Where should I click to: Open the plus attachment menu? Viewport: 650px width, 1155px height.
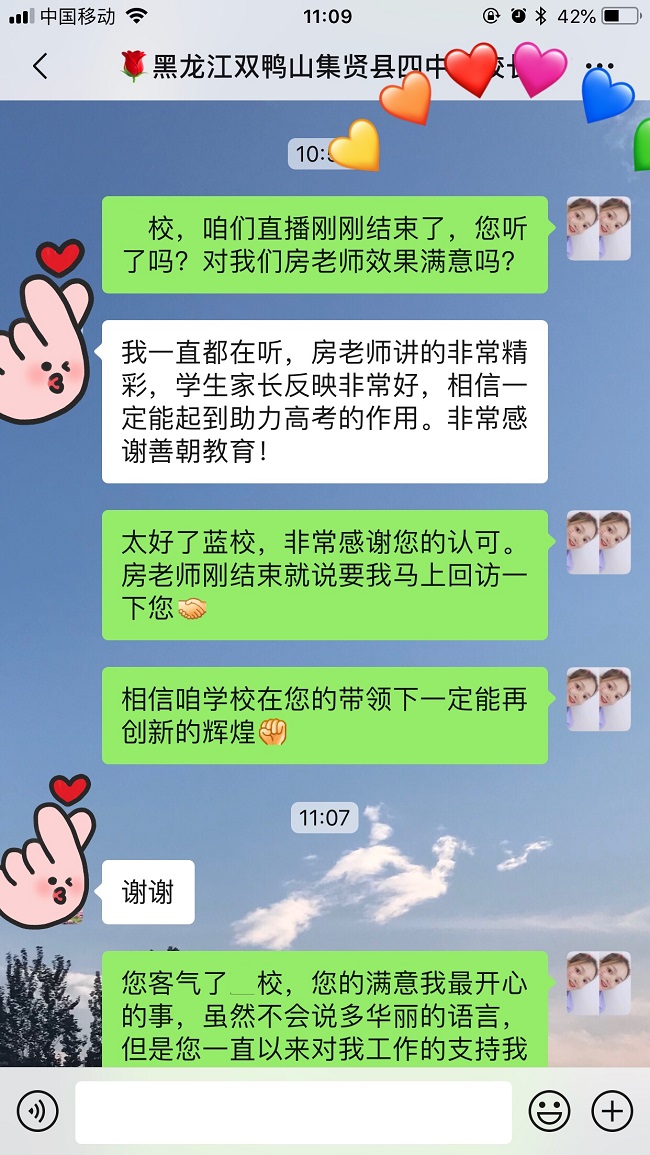click(611, 1111)
